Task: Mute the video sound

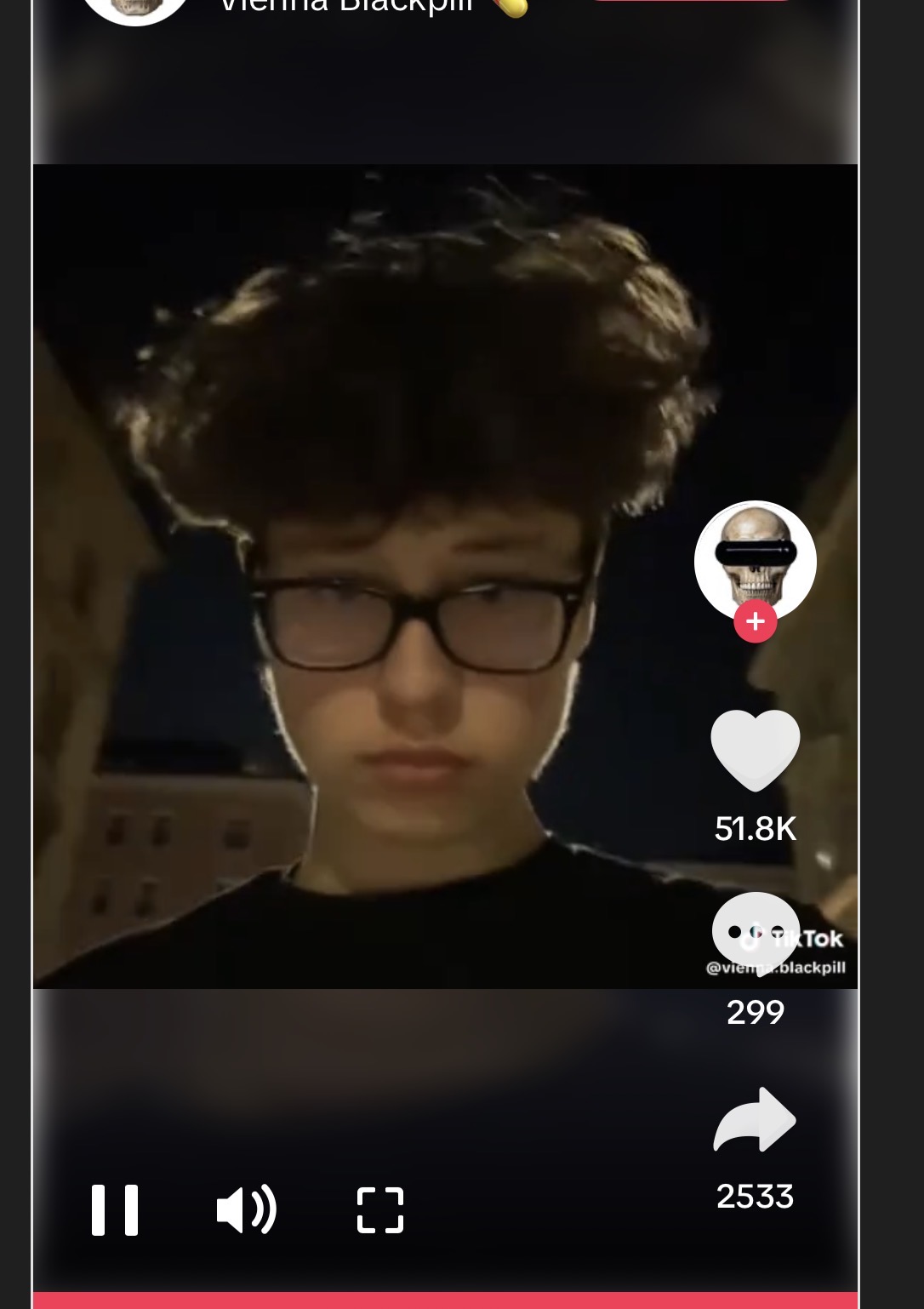Action: tap(246, 1209)
